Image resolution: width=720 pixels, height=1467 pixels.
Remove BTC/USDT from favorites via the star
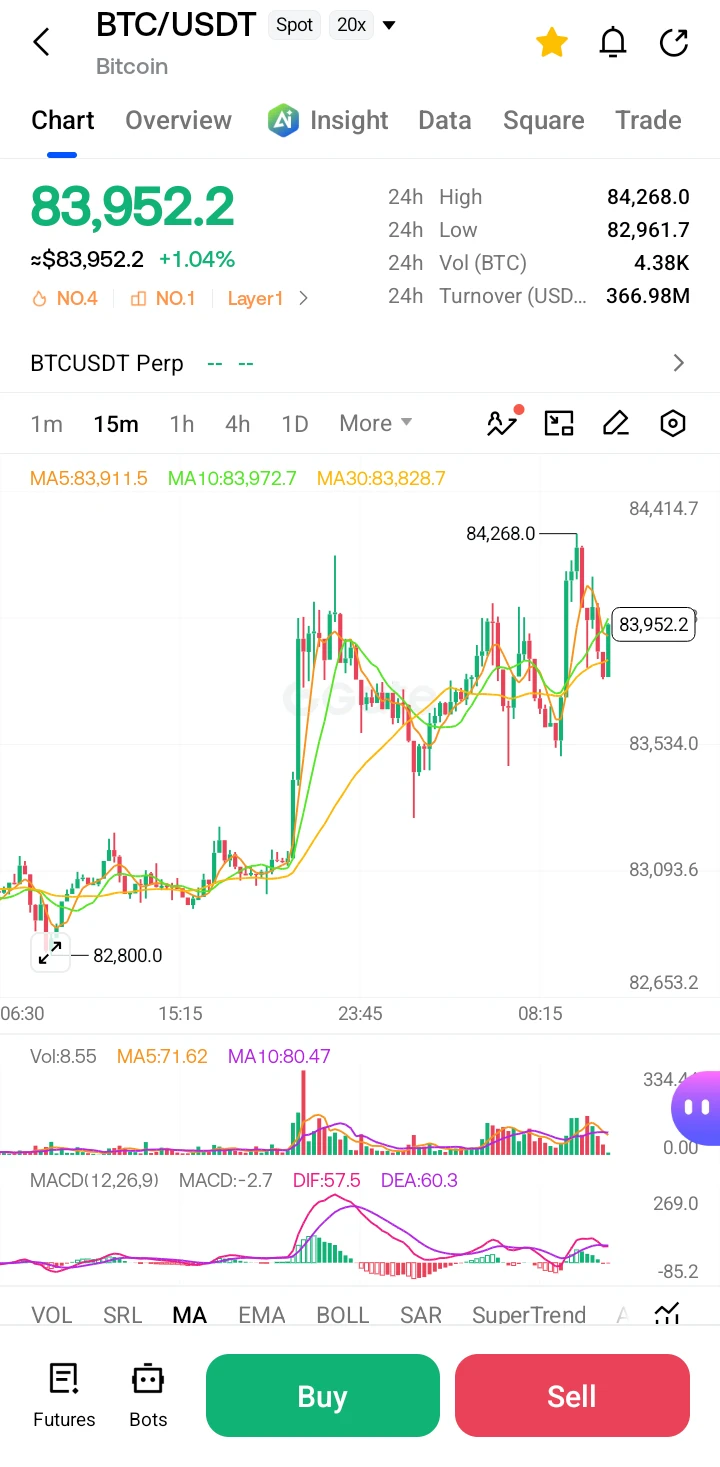pos(552,42)
